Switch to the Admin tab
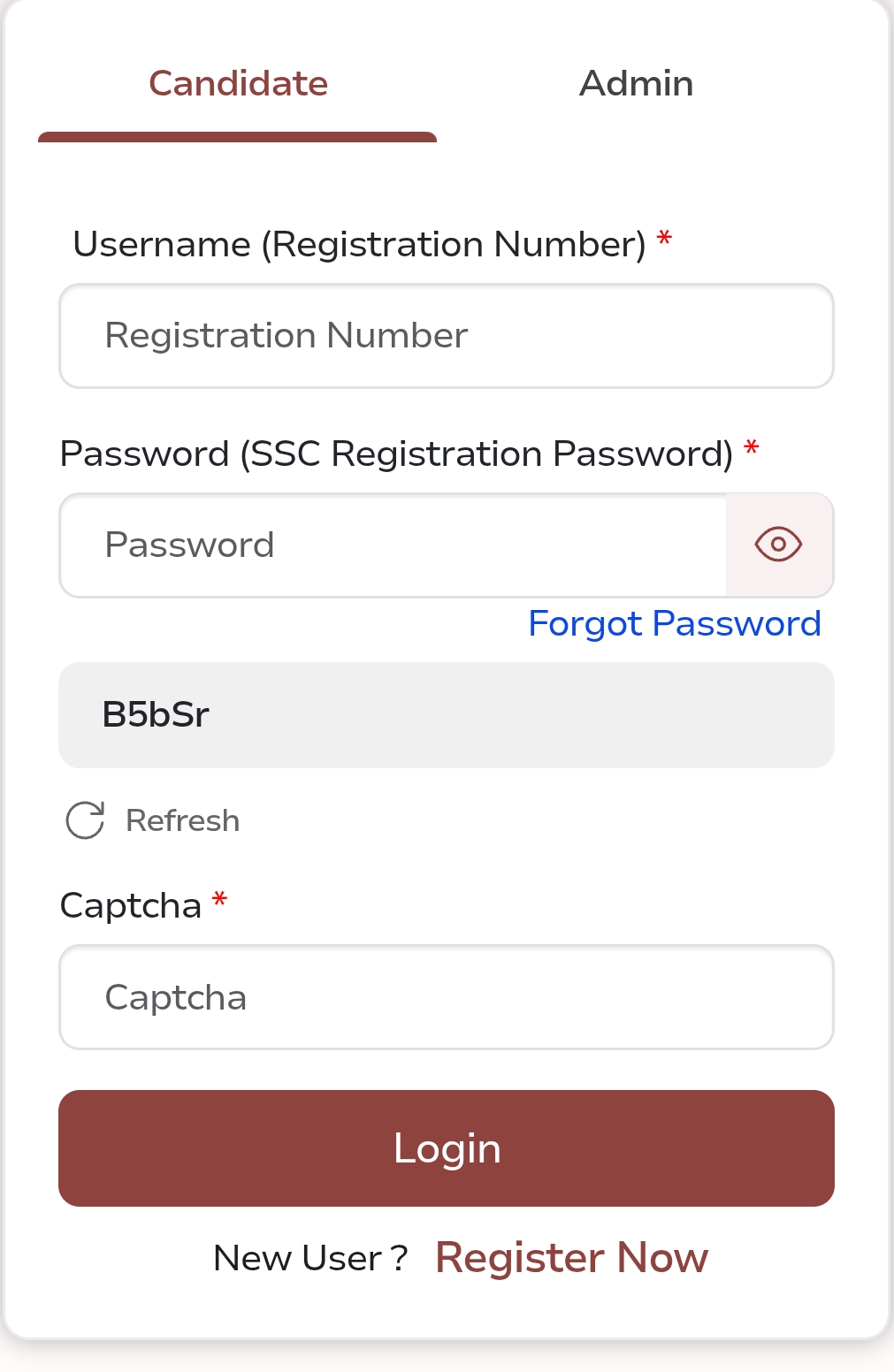Viewport: 894px width, 1372px height. tap(637, 83)
